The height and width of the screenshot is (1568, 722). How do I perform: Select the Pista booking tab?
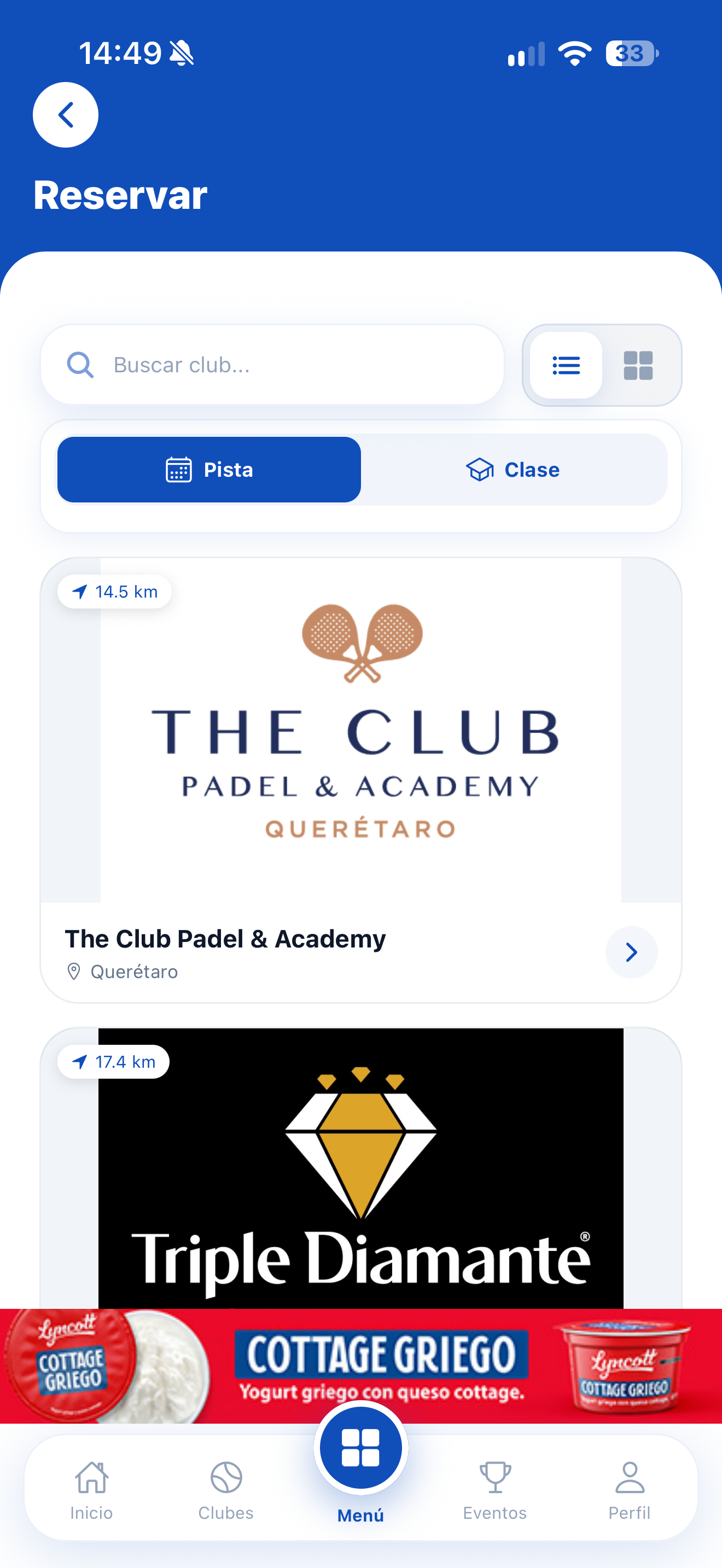pos(209,469)
